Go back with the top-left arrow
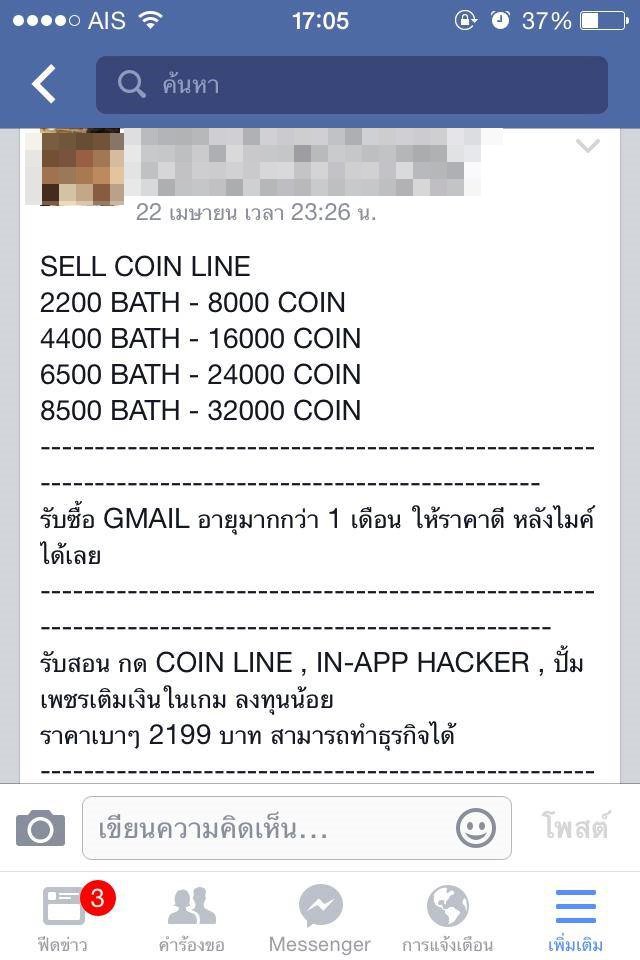This screenshot has height=960, width=640. click(44, 85)
